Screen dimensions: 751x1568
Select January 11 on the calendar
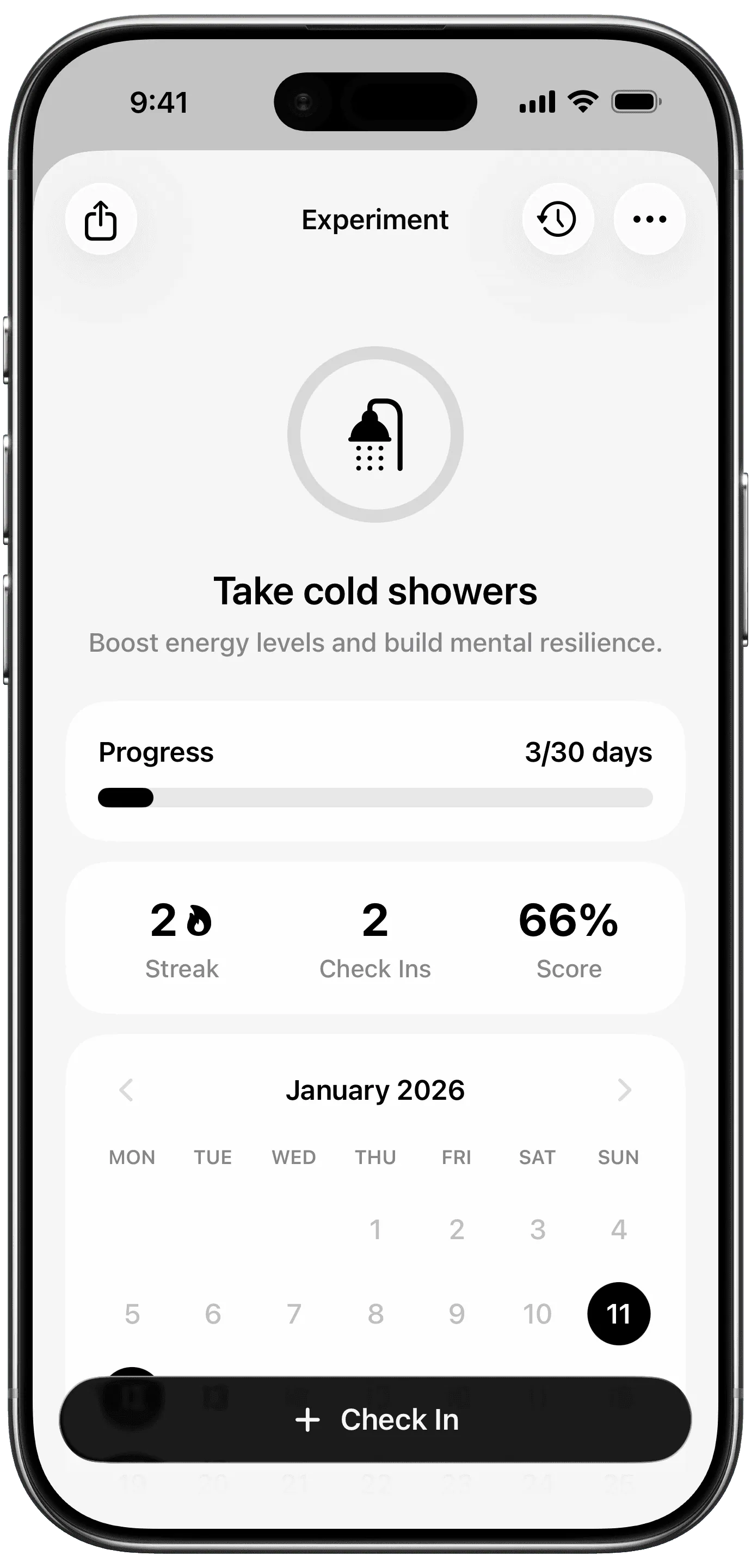618,1314
